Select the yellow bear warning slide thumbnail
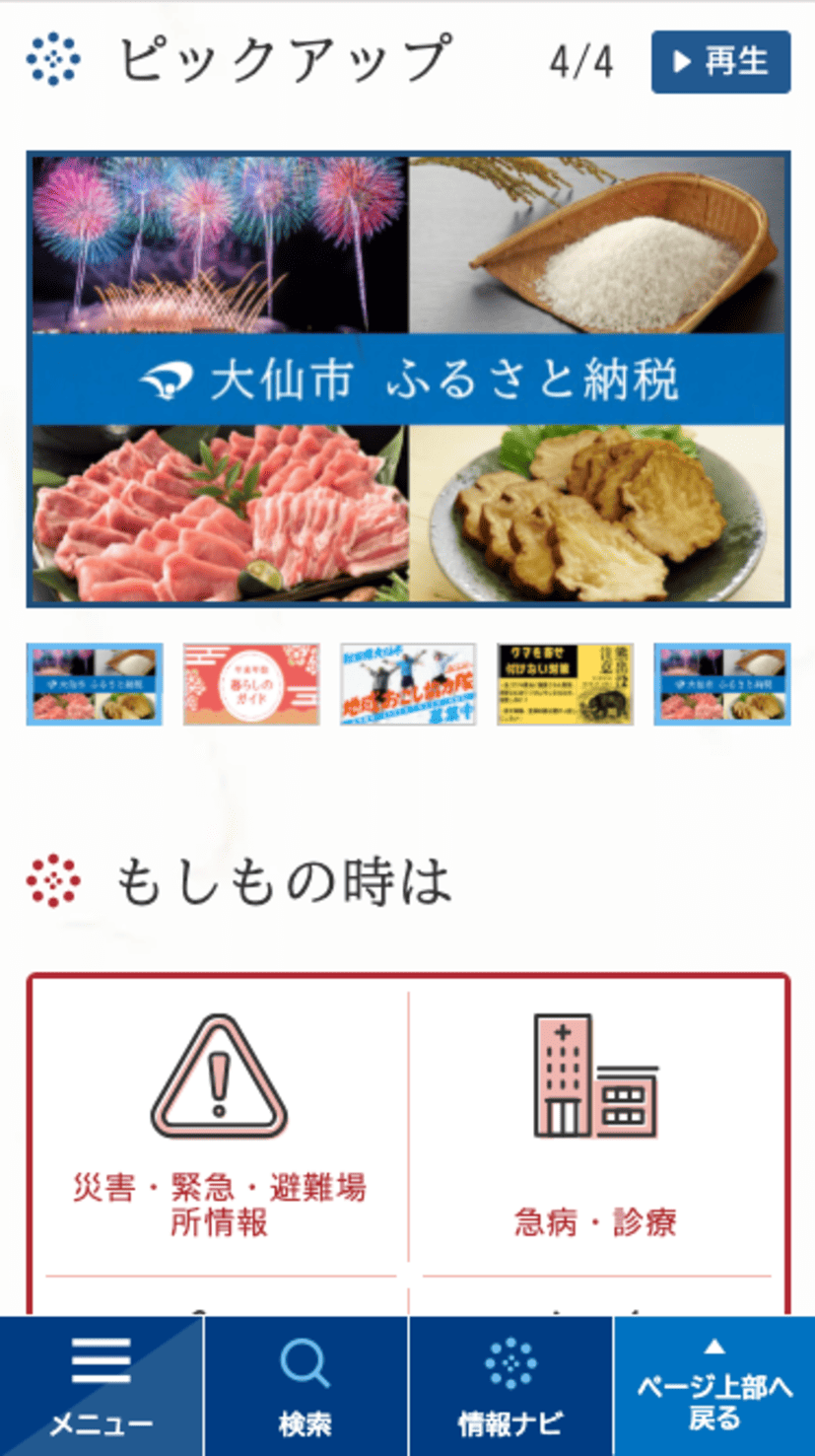Screen dimensions: 815x1456 (565, 684)
